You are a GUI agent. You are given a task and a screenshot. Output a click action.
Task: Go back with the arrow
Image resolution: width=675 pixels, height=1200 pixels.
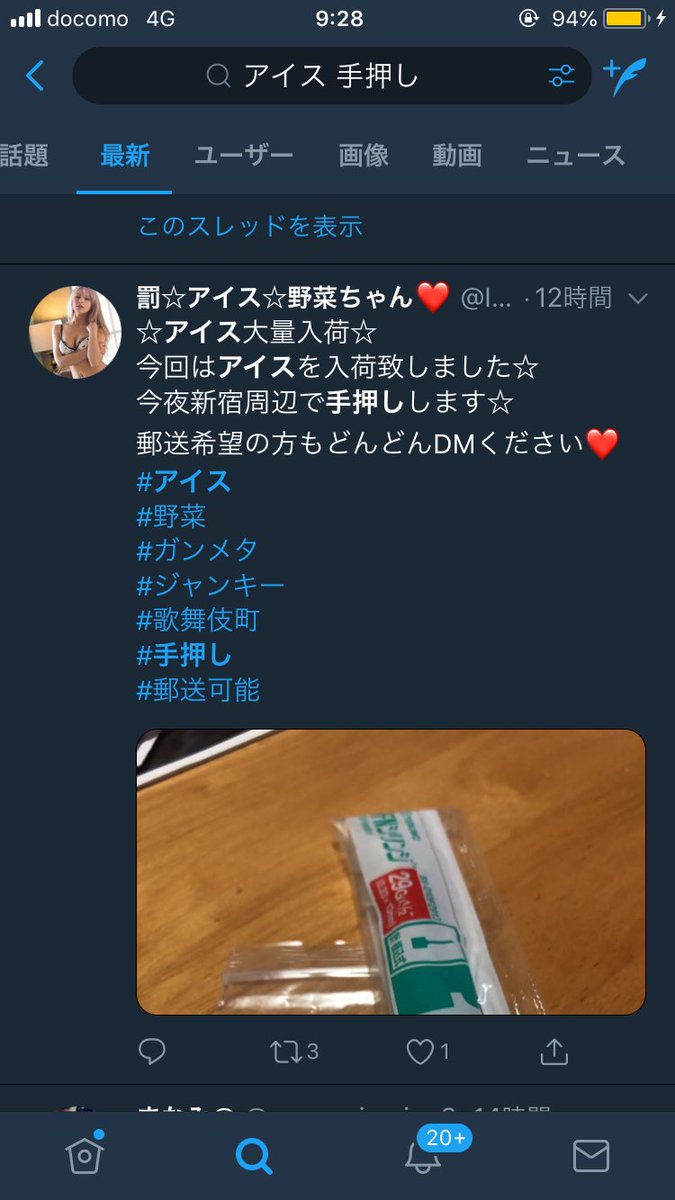click(35, 76)
